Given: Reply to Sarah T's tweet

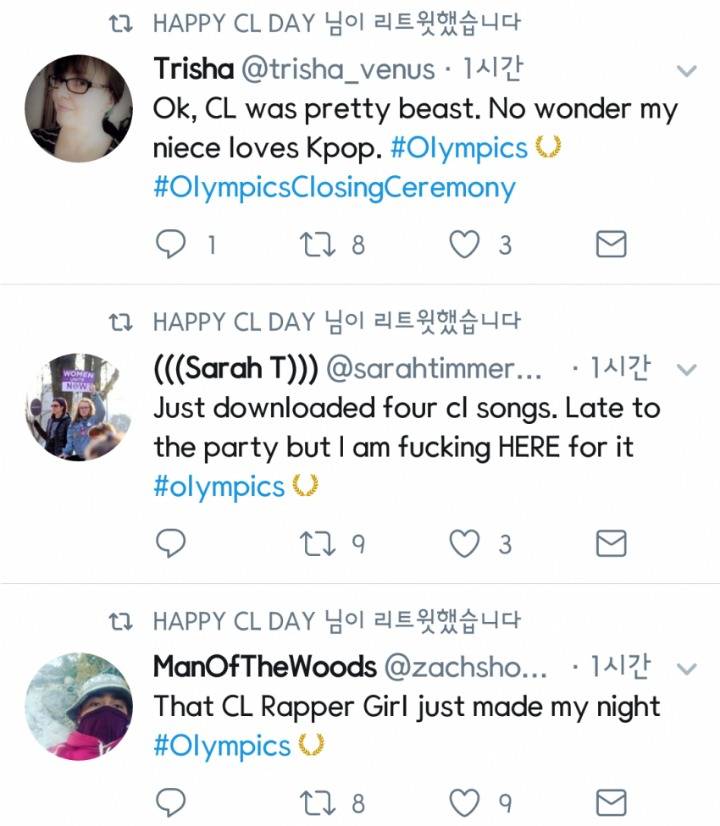Looking at the screenshot, I should [x=173, y=543].
